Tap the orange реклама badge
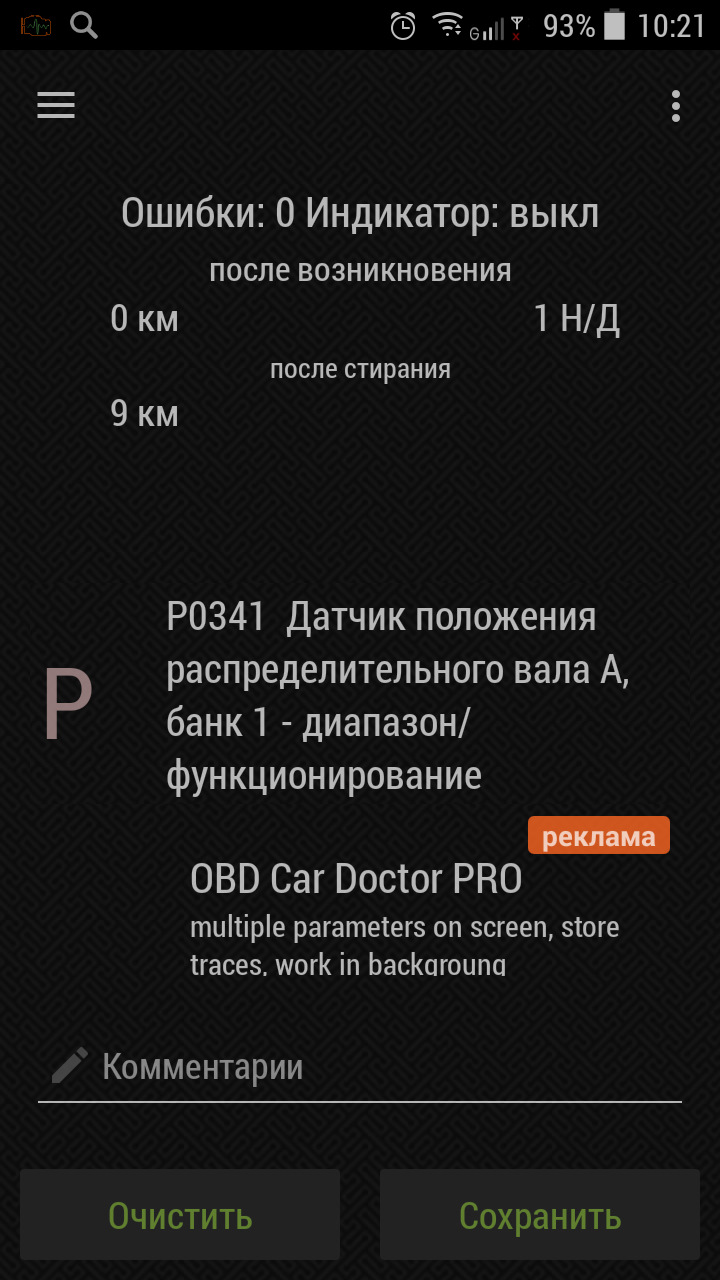This screenshot has height=1280, width=720. tap(598, 834)
